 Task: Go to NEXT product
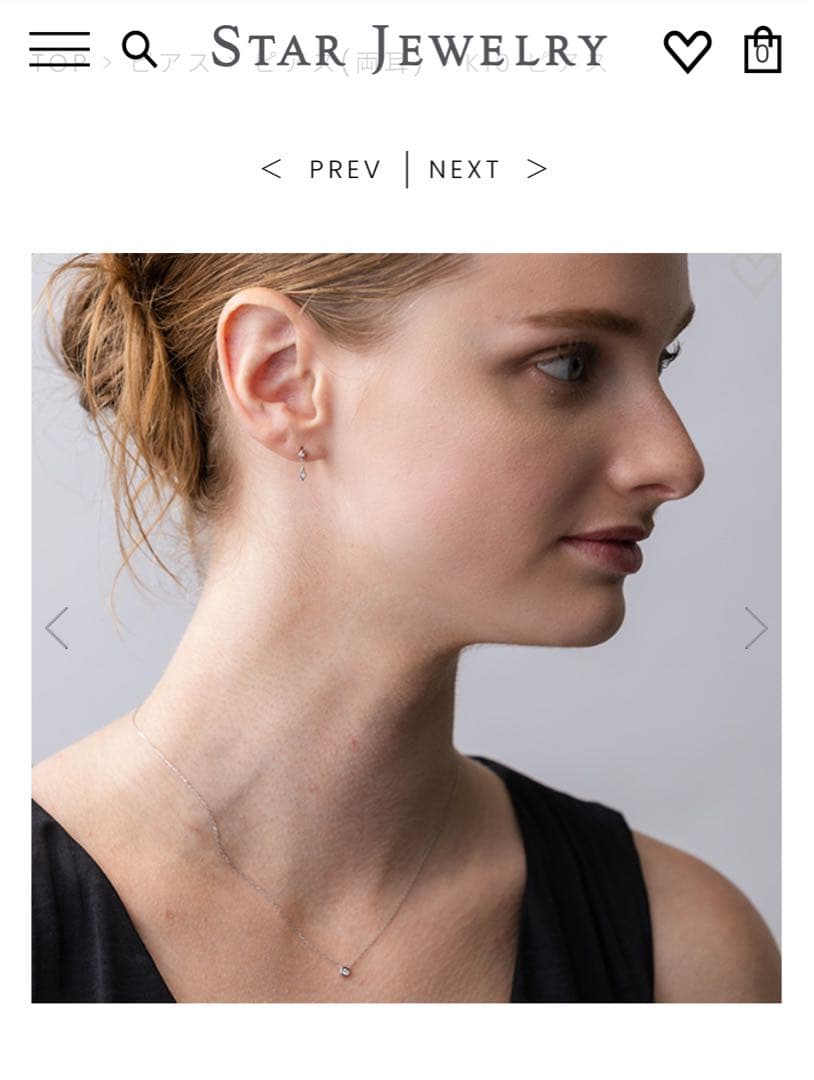[487, 169]
